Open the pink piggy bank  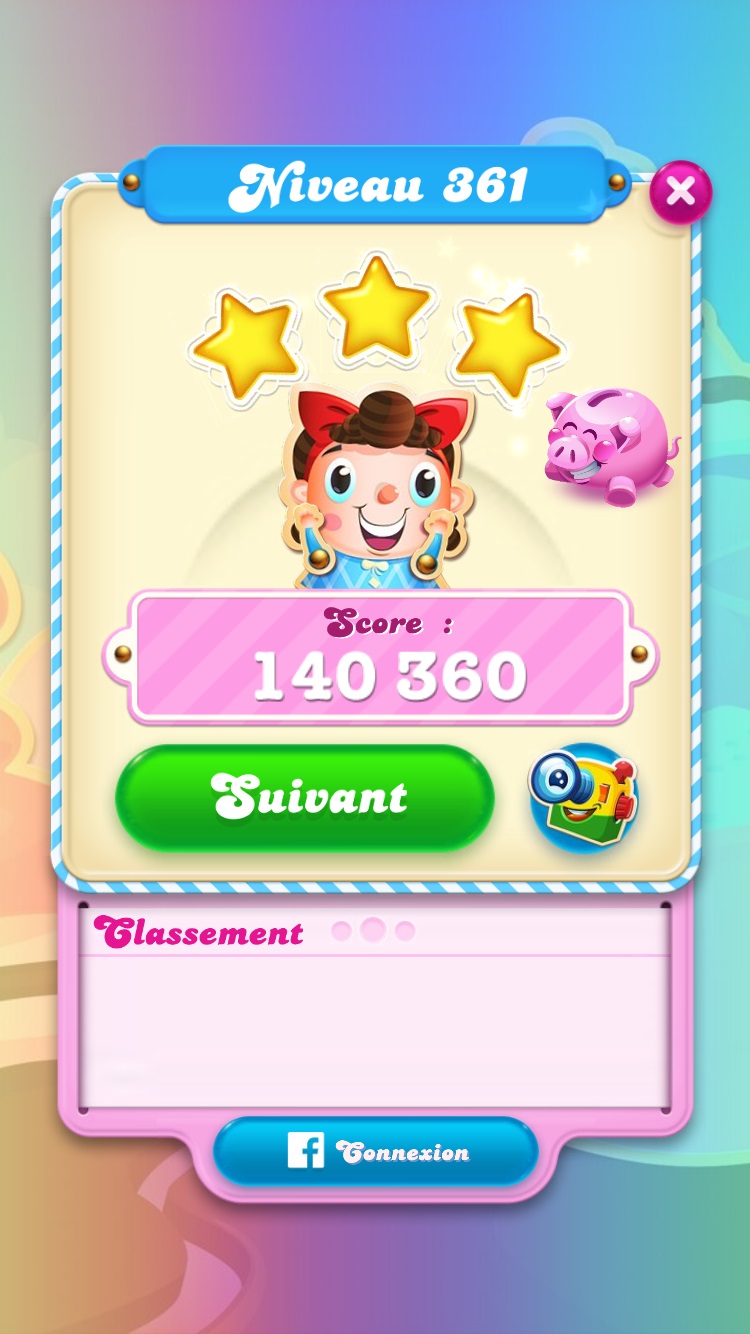pos(610,447)
